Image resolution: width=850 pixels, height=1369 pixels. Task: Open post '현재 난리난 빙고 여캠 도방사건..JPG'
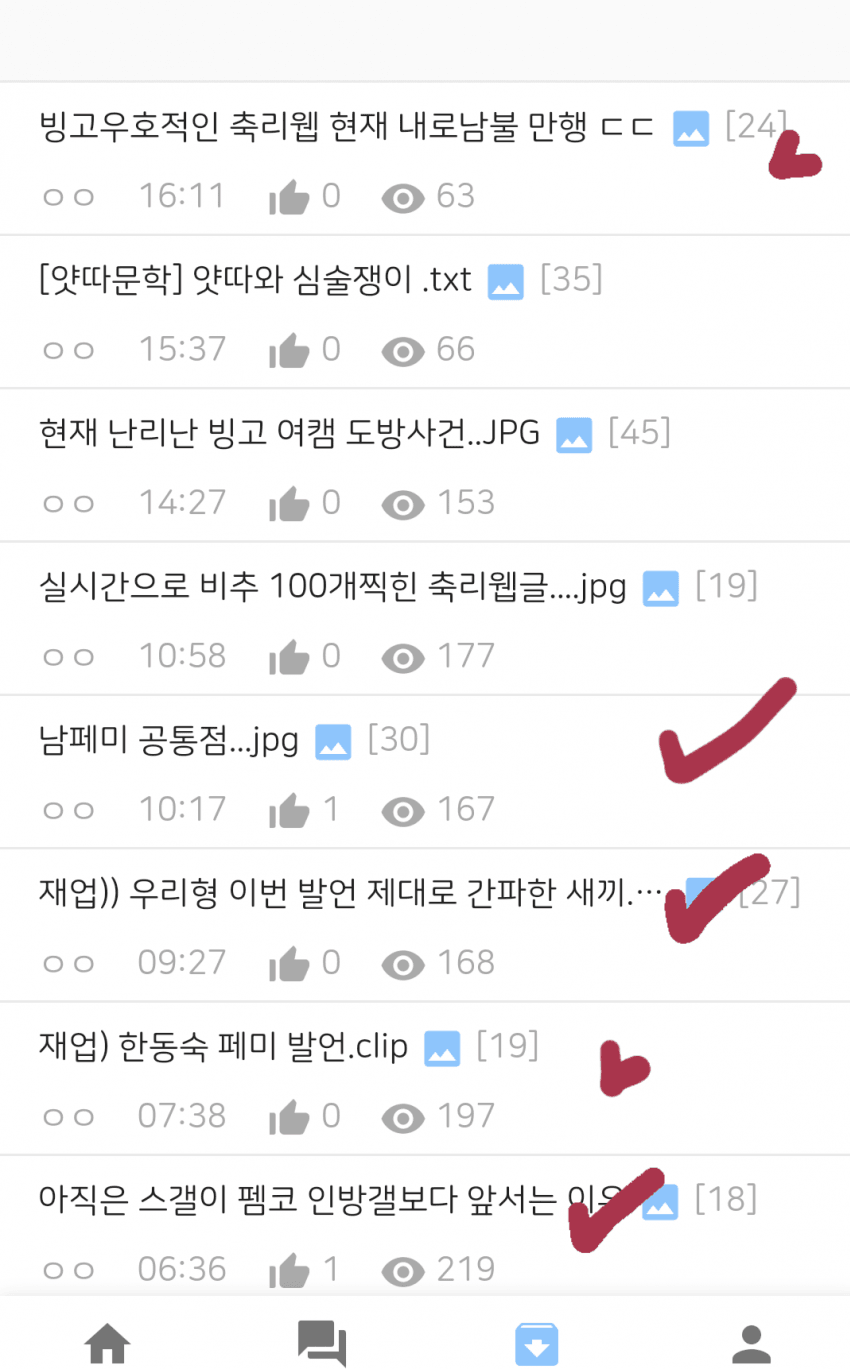click(x=288, y=433)
